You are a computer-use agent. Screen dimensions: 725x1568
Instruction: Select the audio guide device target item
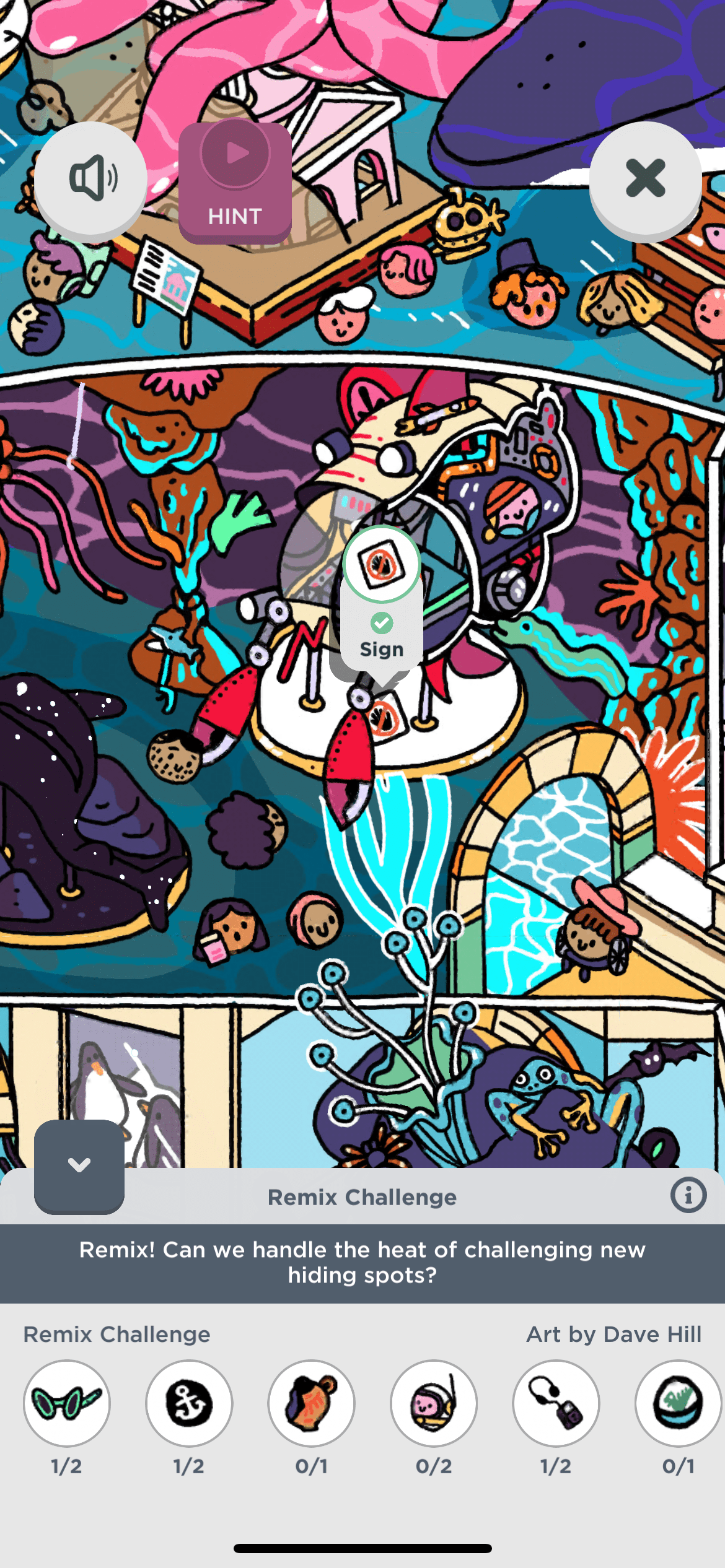556,1403
